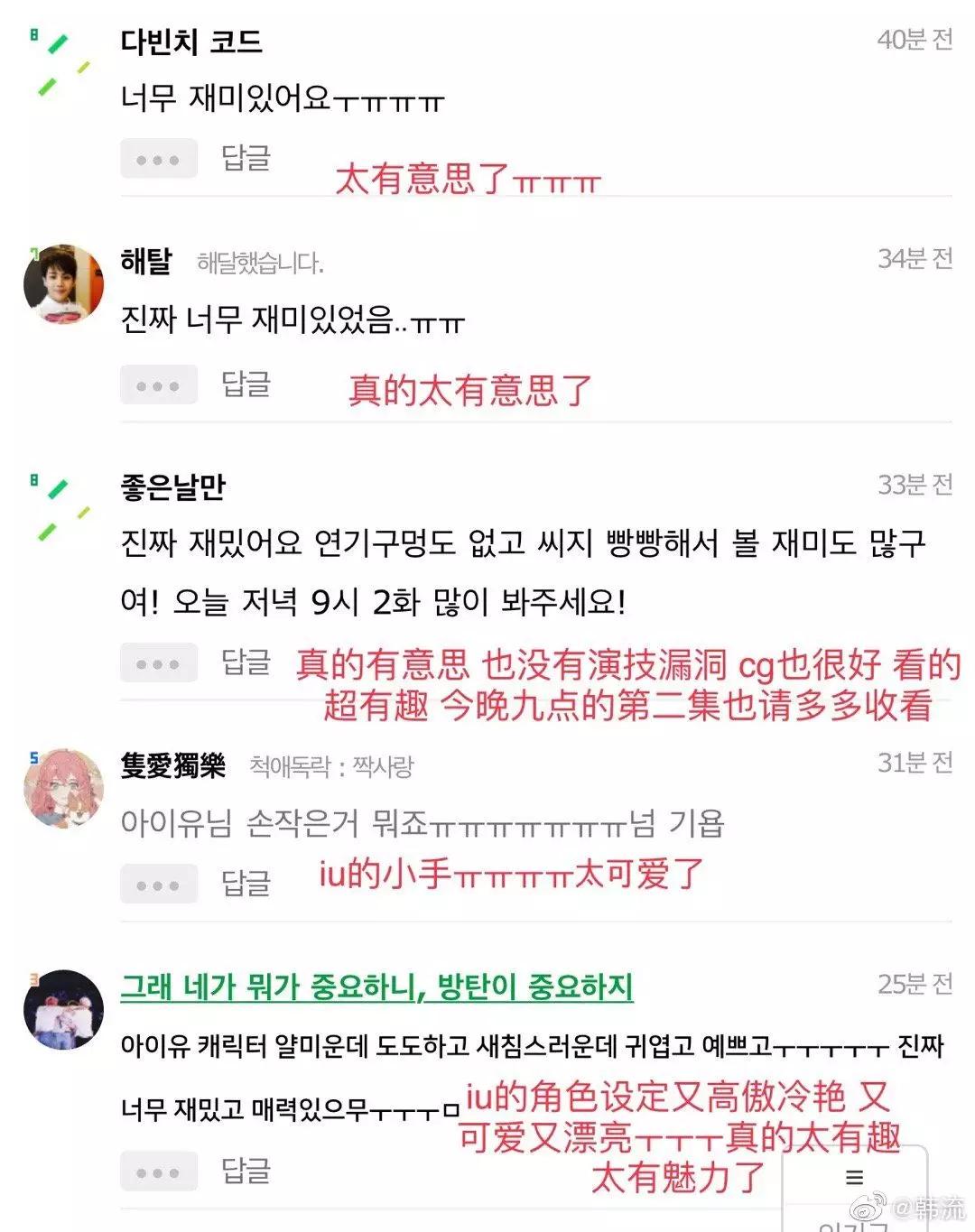
Task: View 해탈's profile picture
Action: 63,283
